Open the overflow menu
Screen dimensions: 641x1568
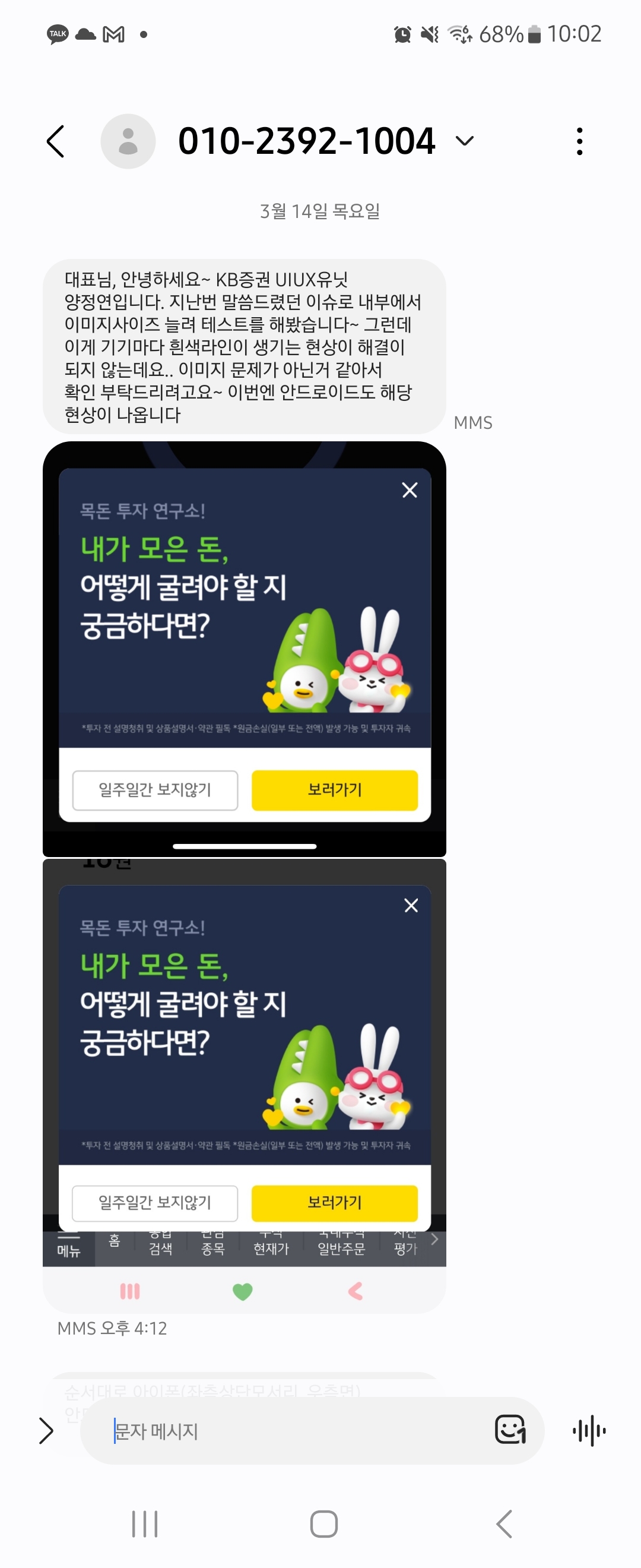coord(579,141)
